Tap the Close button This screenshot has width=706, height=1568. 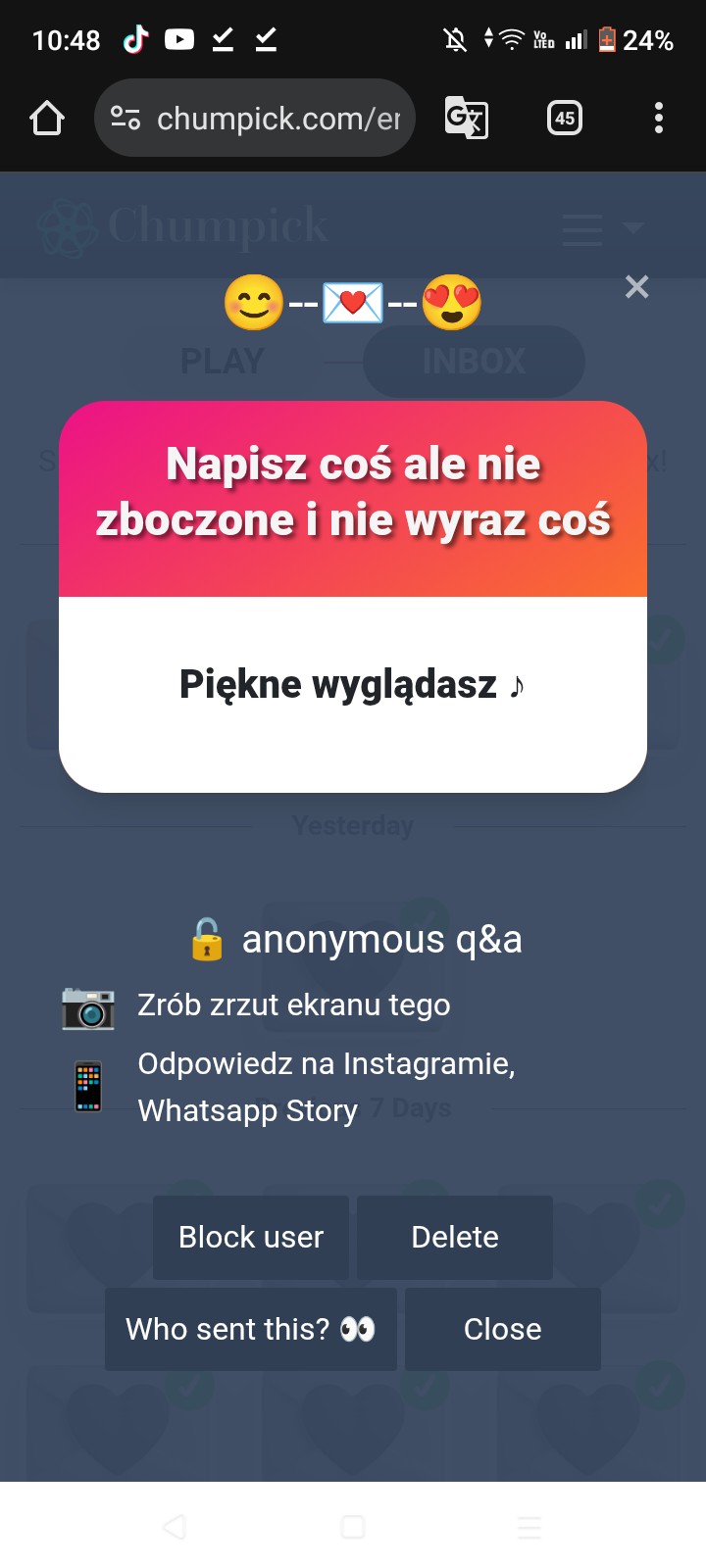[x=502, y=1329]
